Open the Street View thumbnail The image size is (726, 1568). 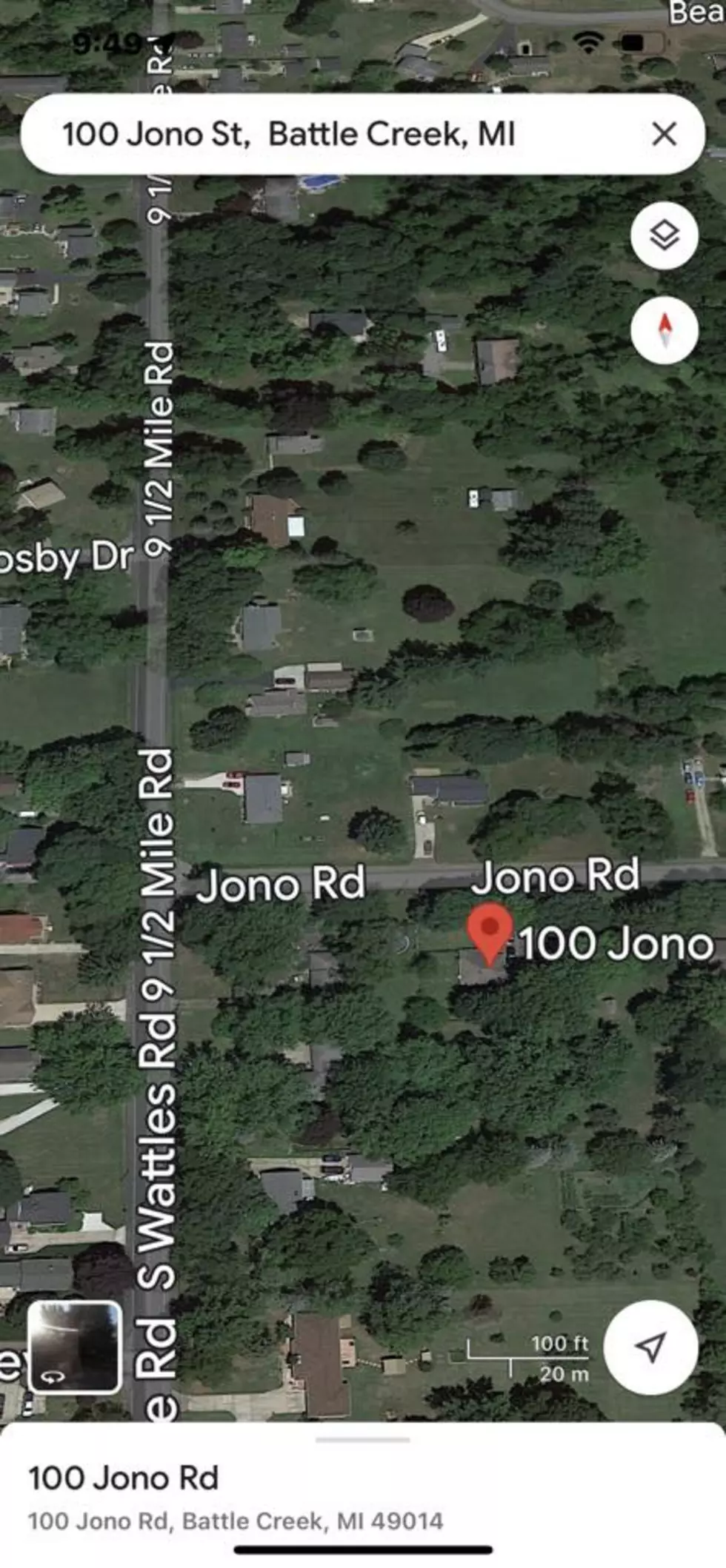coord(74,1347)
